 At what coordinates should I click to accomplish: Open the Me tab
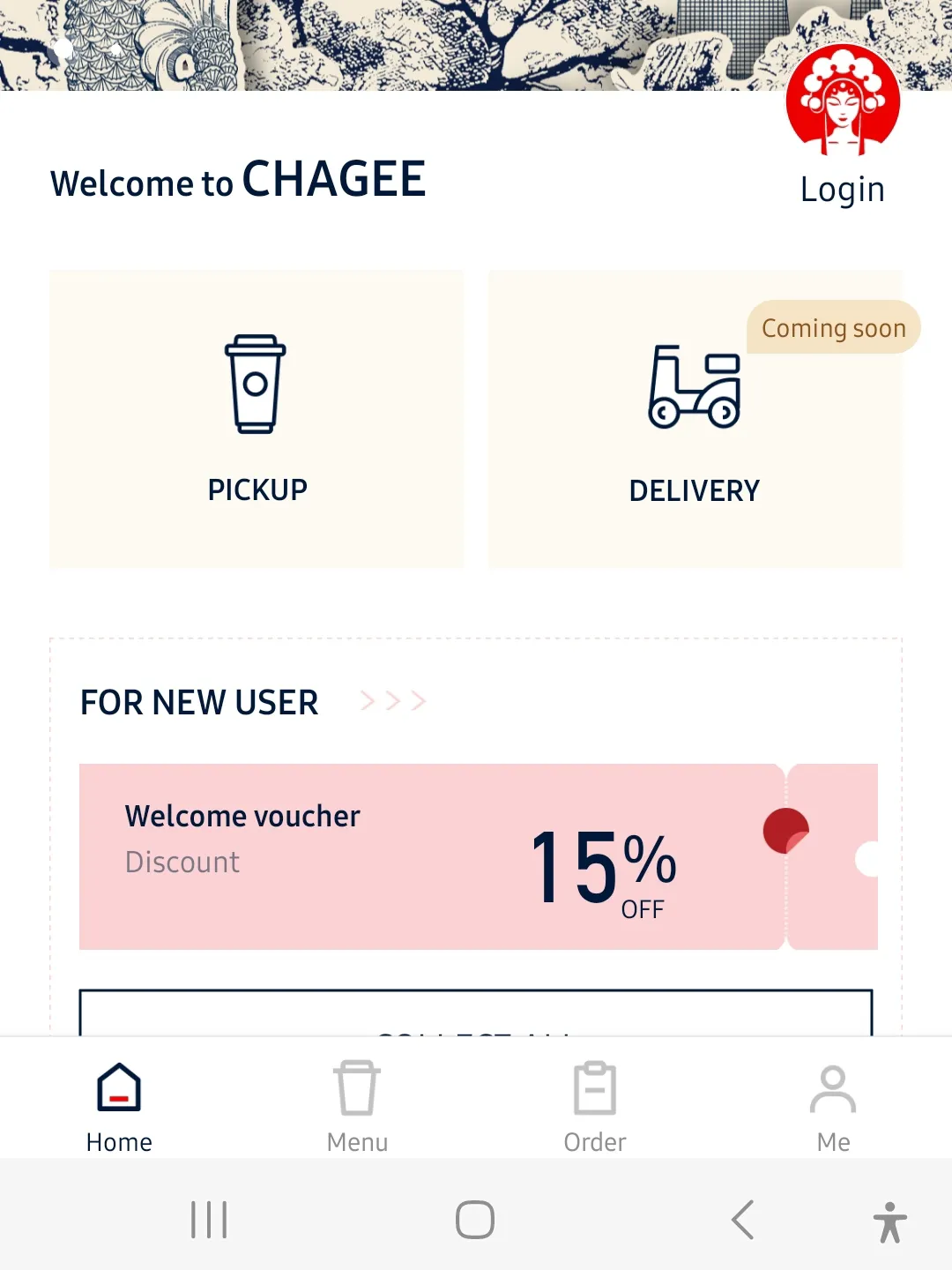833,1106
